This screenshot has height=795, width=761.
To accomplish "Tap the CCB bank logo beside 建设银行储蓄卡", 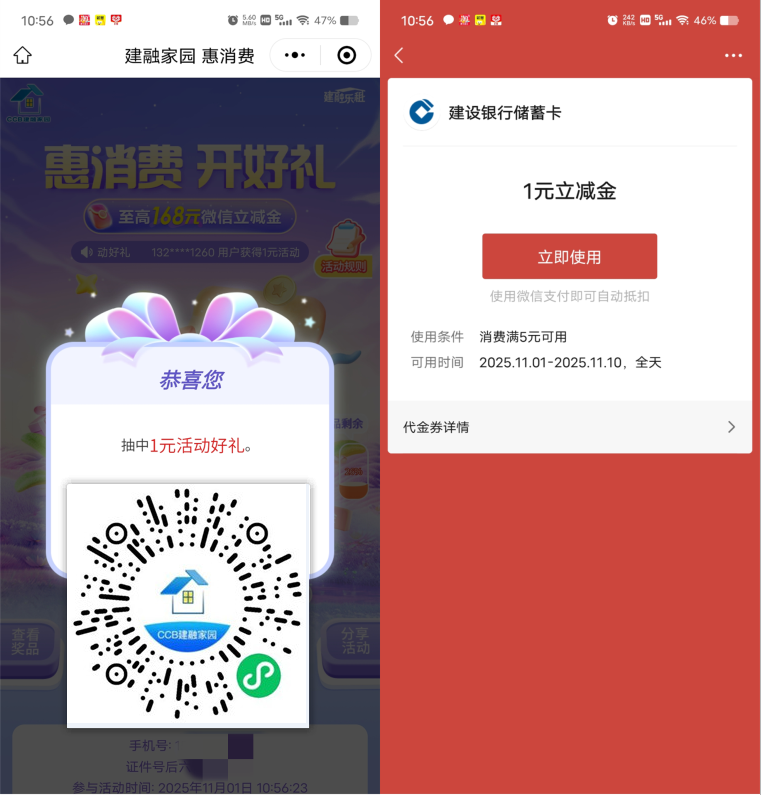I will click(420, 113).
